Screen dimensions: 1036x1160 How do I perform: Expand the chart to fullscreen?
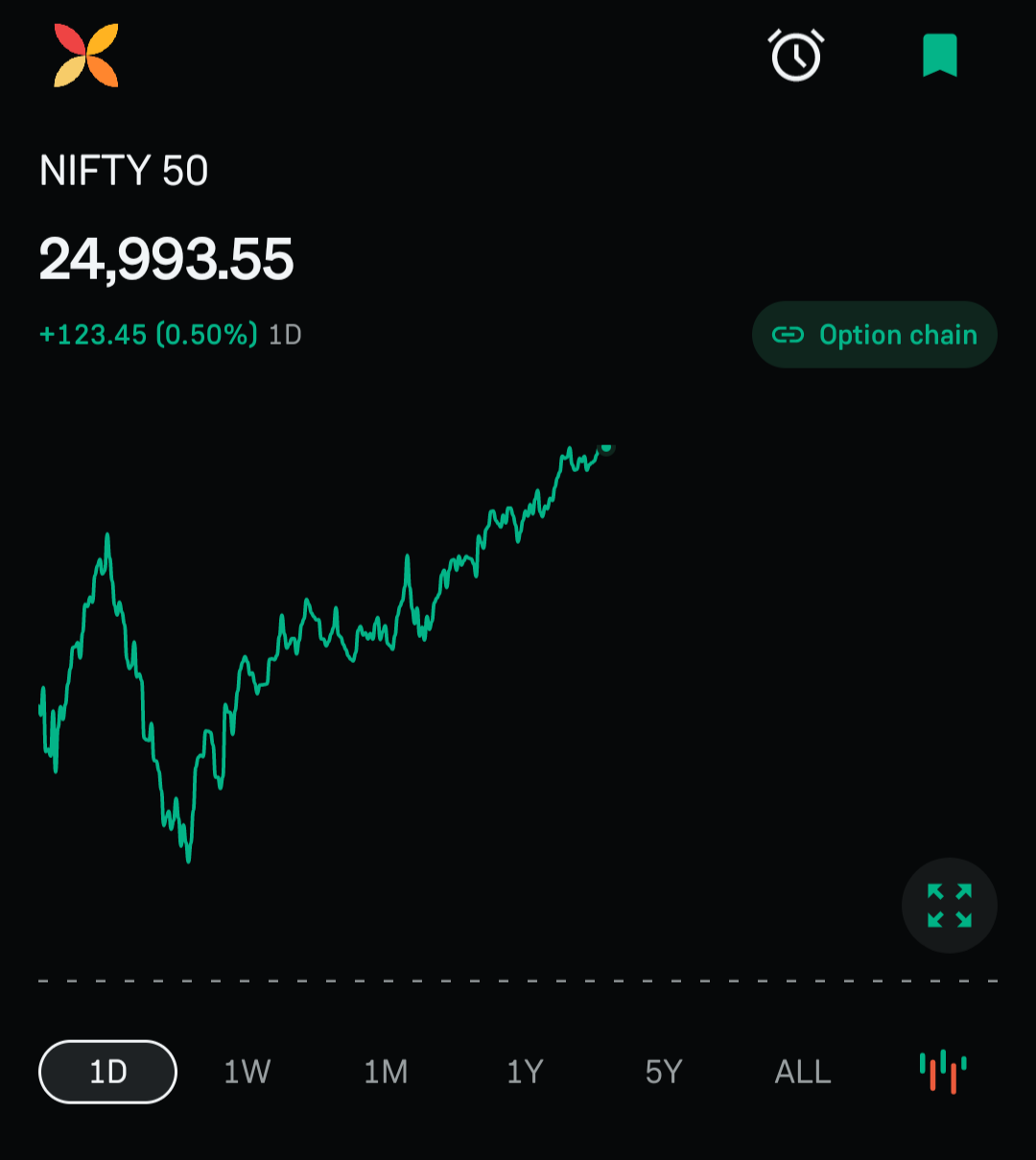(949, 905)
